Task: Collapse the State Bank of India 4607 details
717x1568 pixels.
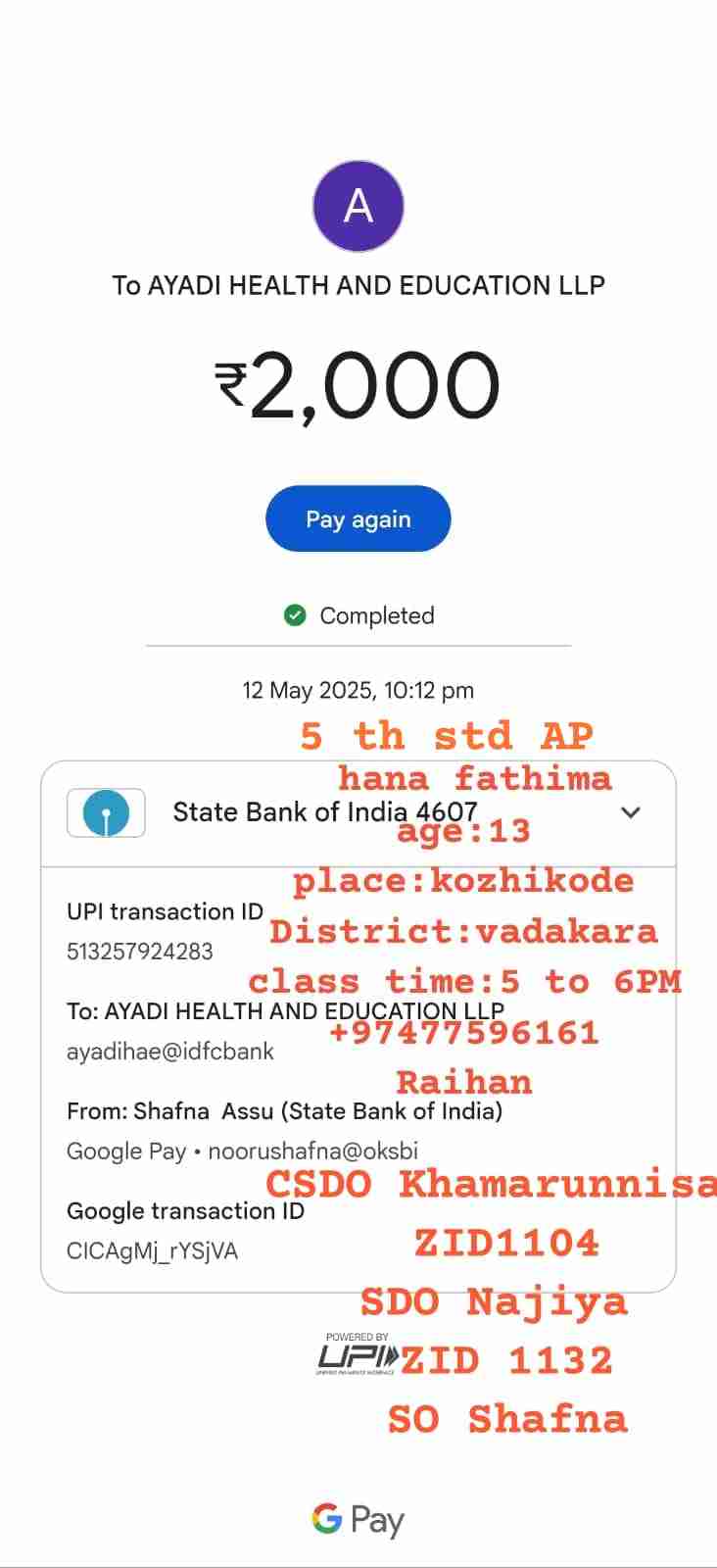Action: 631,812
